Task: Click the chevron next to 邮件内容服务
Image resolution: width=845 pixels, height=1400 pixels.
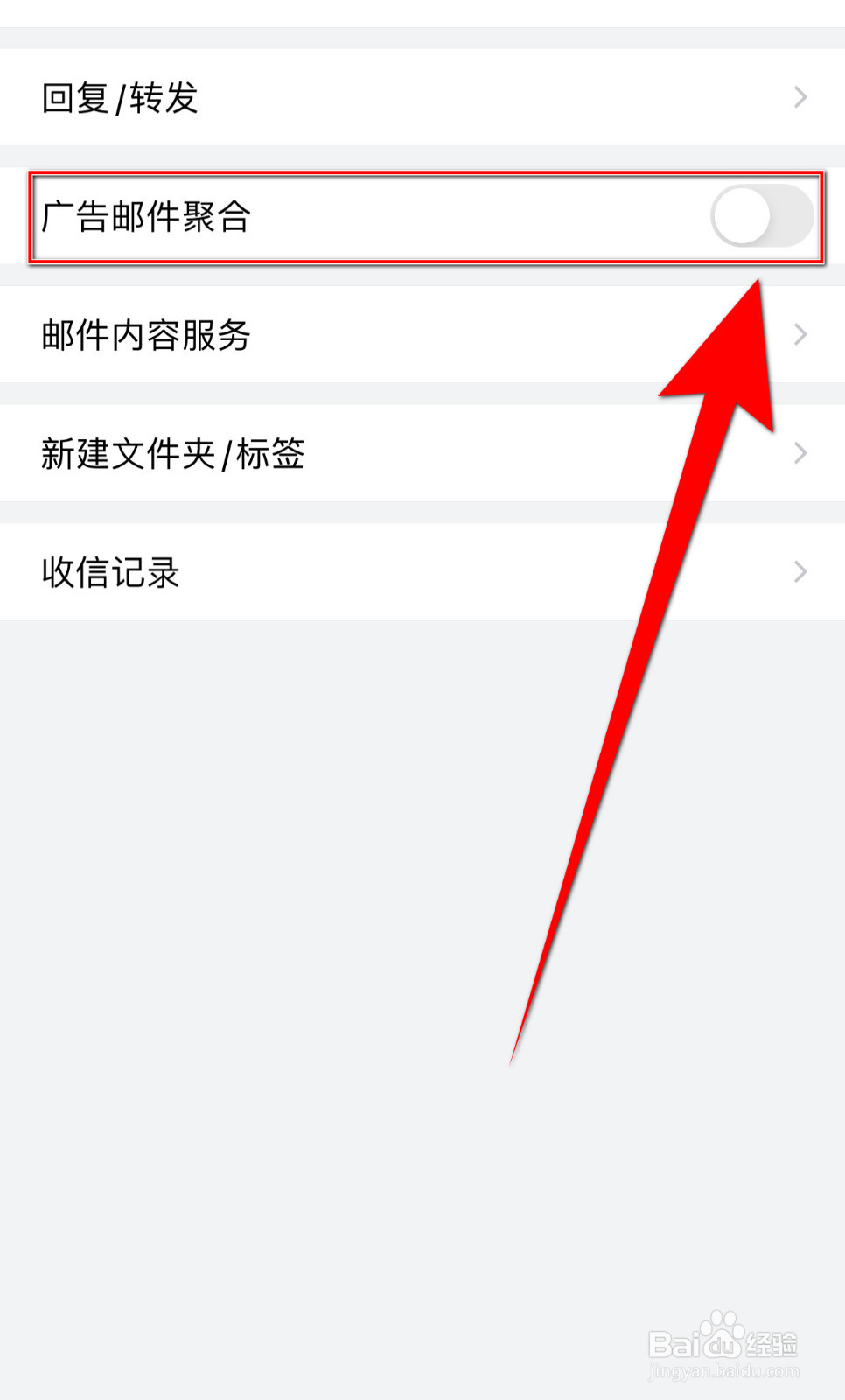Action: tap(798, 334)
